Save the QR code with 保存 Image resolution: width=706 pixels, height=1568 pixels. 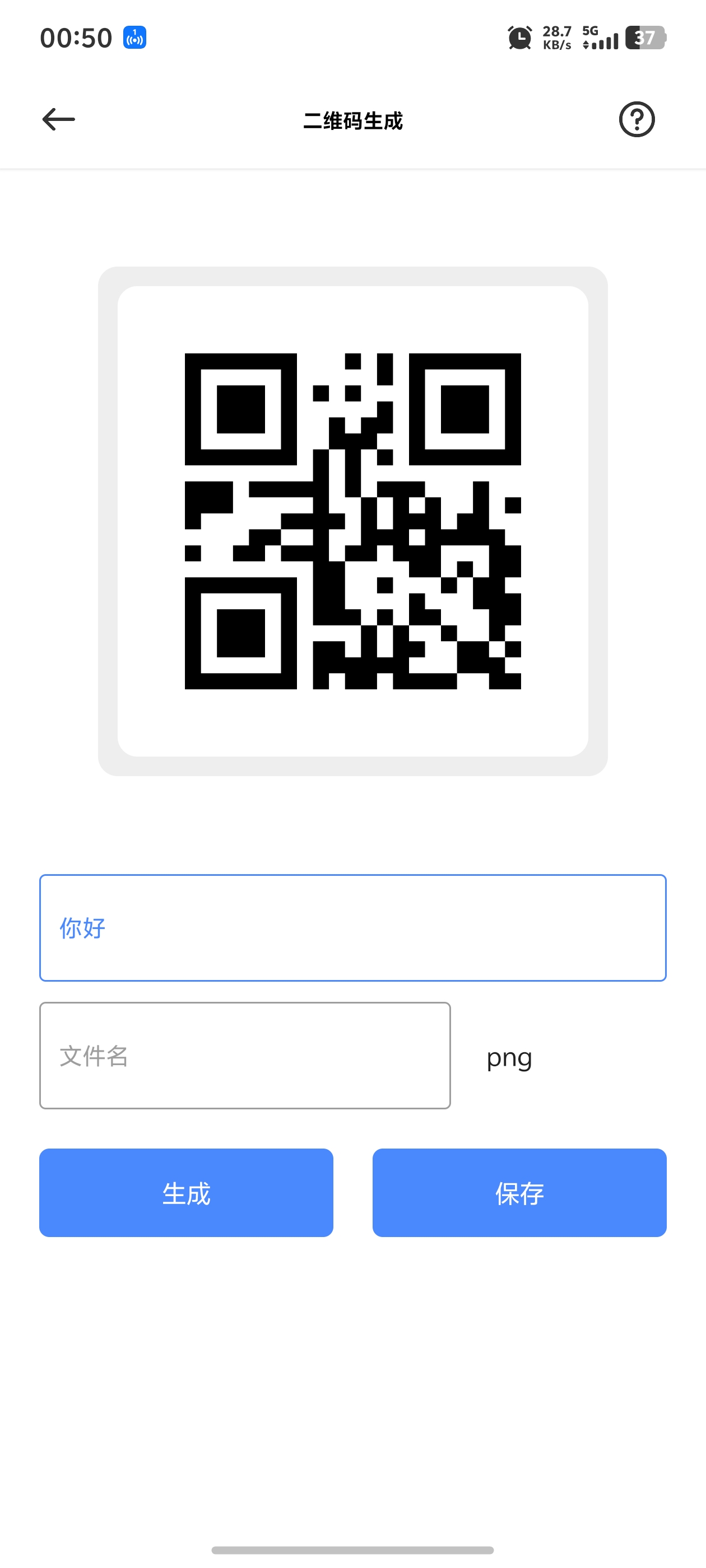(x=519, y=1192)
